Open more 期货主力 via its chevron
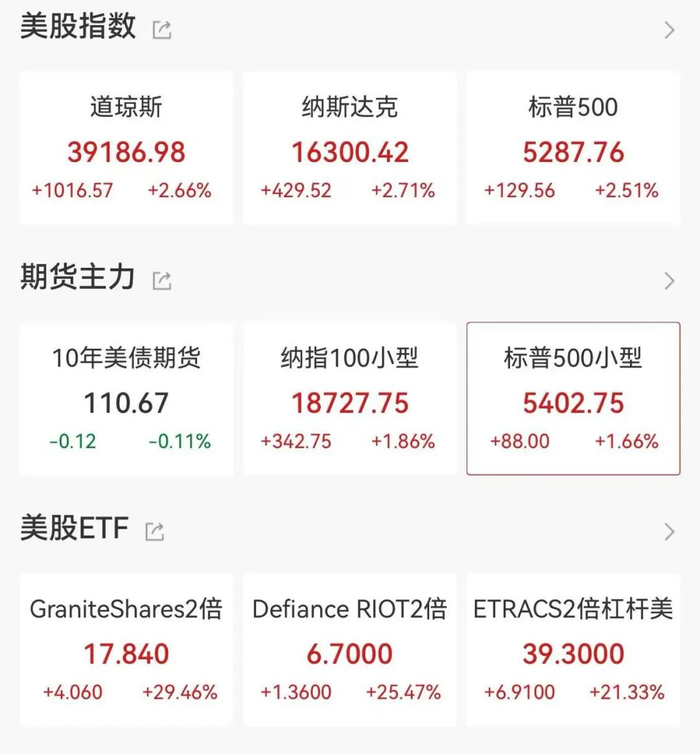This screenshot has height=754, width=700. point(669,281)
